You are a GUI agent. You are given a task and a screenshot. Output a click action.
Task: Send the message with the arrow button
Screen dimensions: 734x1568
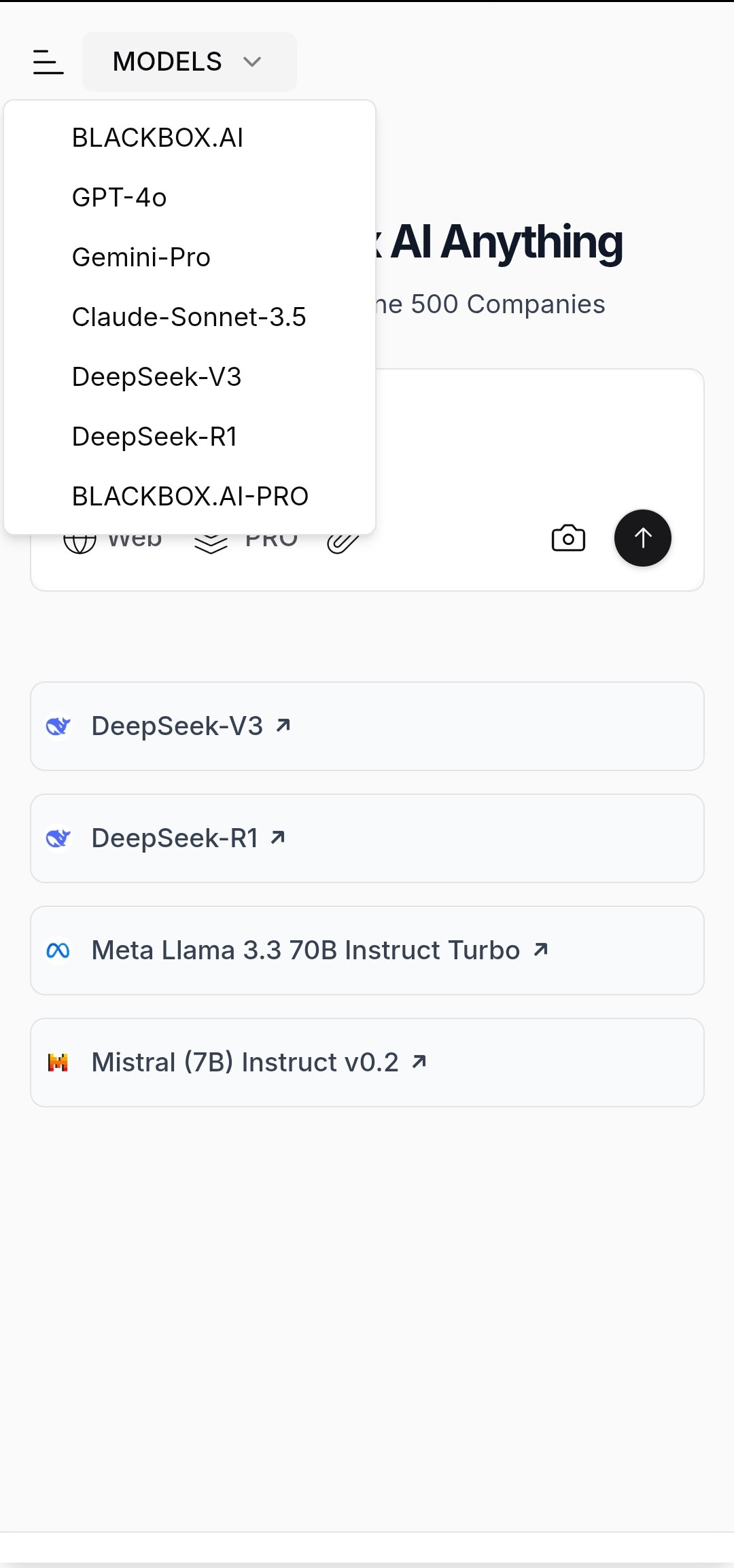pos(642,538)
